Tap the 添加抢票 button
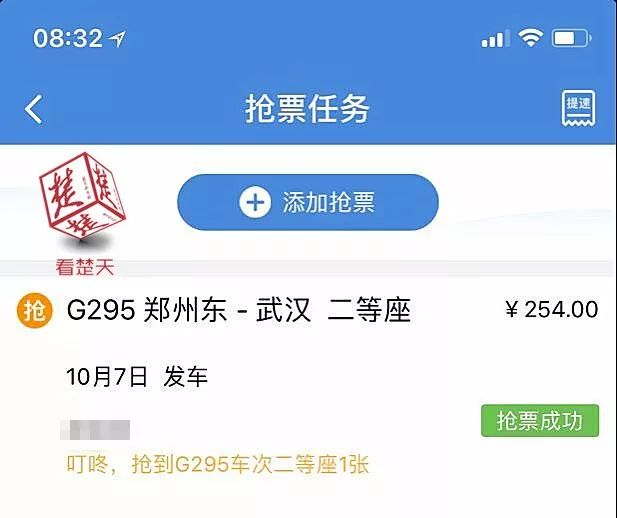The image size is (617, 518). pos(308,203)
